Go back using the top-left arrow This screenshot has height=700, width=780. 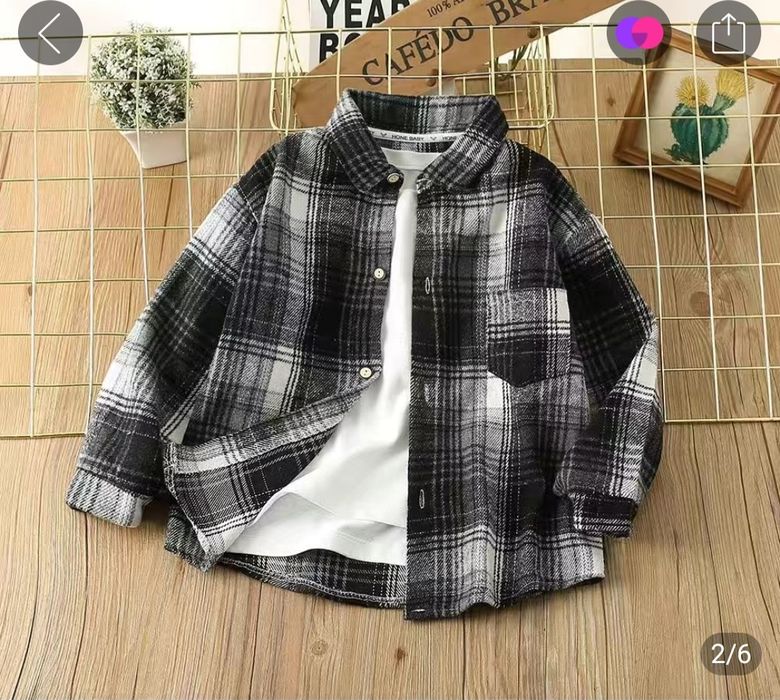[50, 33]
